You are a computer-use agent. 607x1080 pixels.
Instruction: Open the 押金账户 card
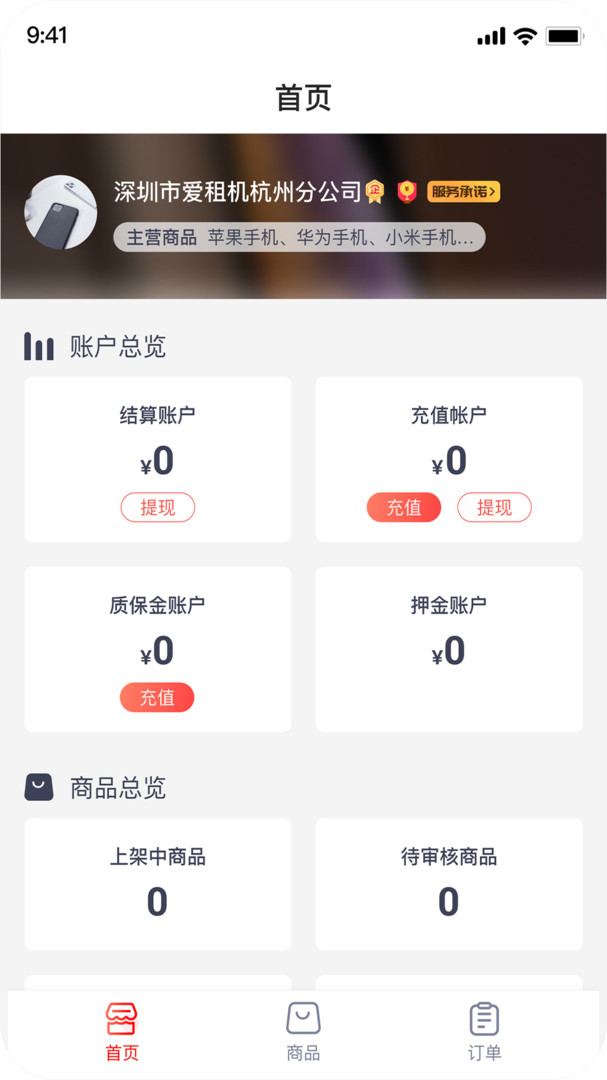click(x=449, y=649)
